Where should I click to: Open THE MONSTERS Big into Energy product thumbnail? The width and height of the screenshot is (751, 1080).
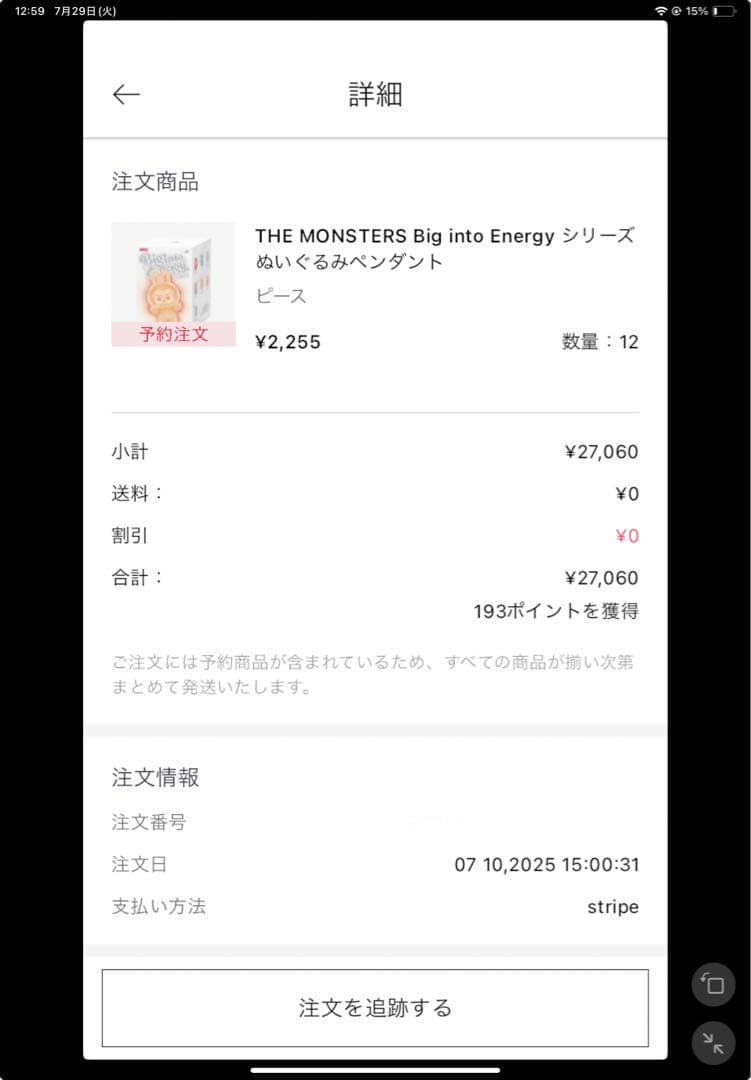pyautogui.click(x=174, y=284)
